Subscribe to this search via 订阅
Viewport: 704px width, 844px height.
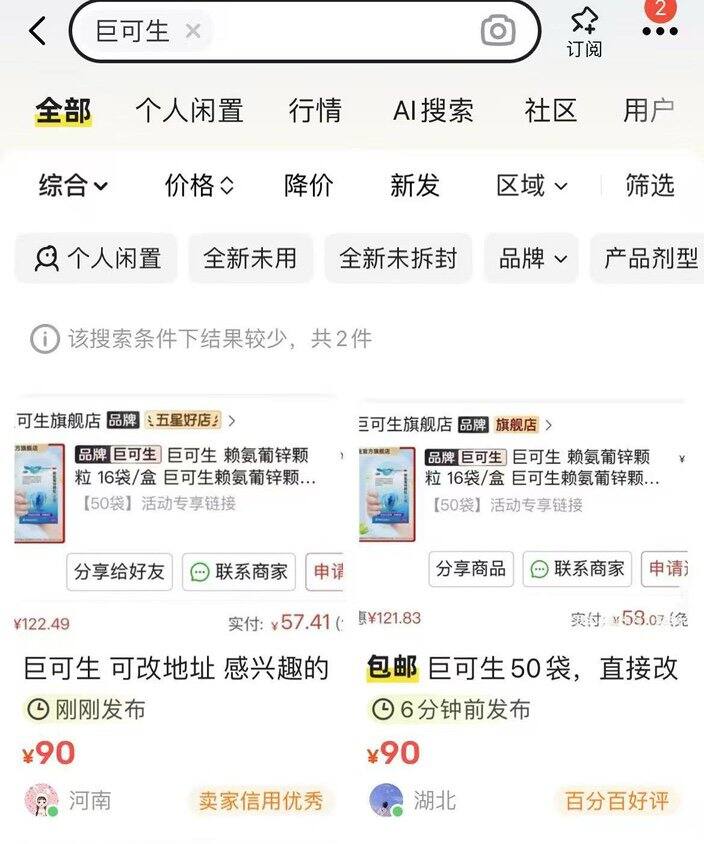click(x=584, y=31)
